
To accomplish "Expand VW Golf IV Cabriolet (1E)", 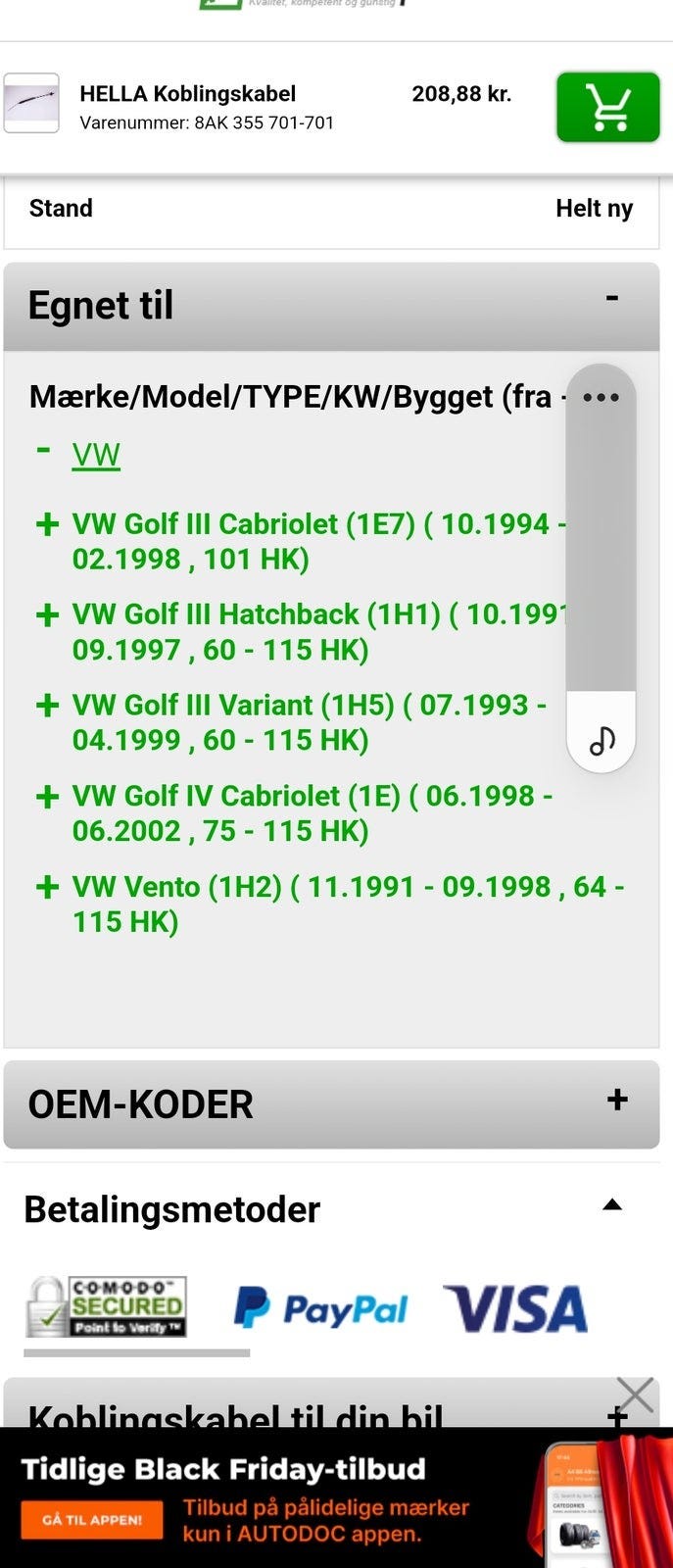I will (47, 797).
